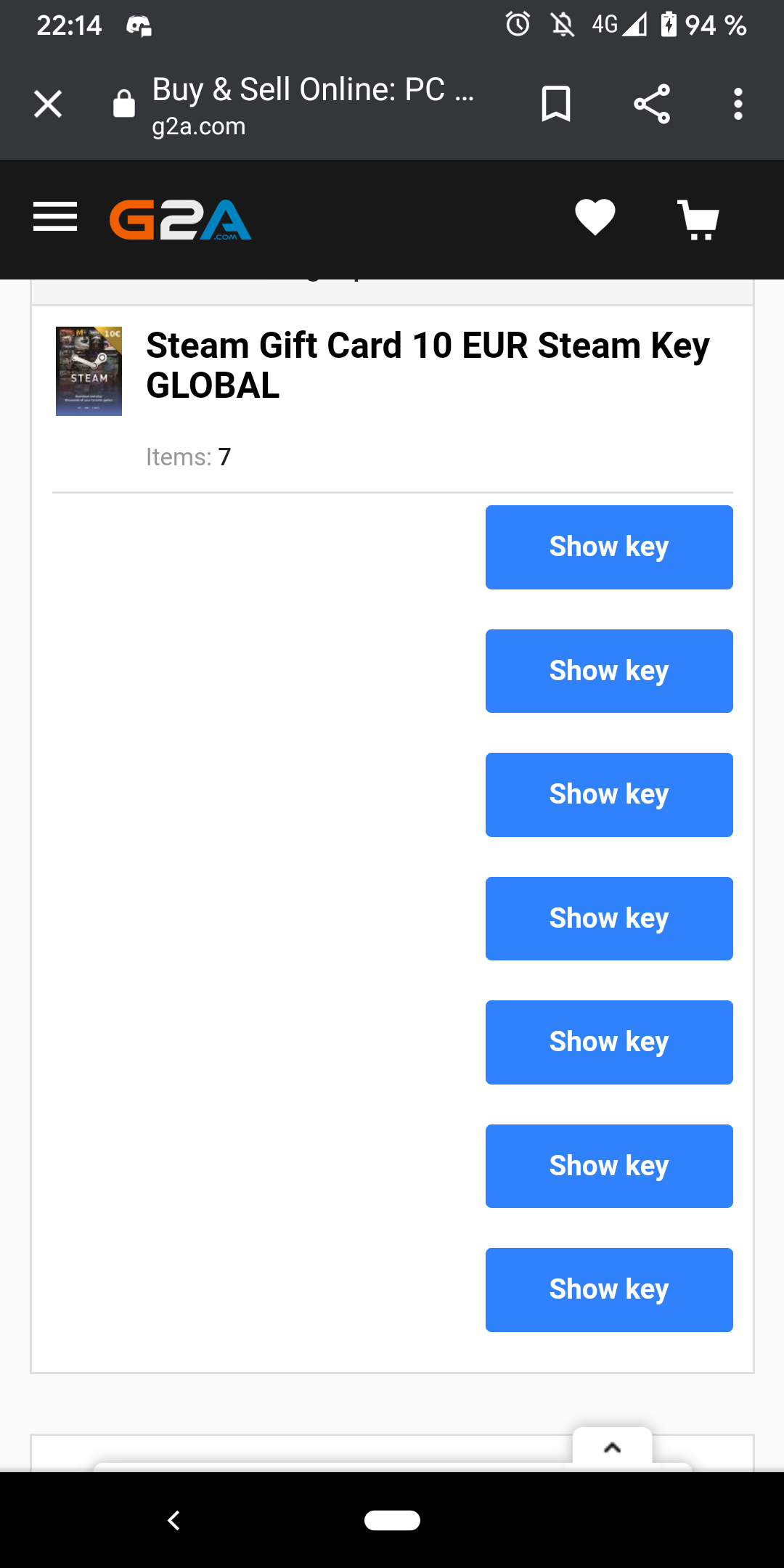This screenshot has height=1568, width=784.
Task: Open the browser overflow menu
Action: tap(738, 104)
